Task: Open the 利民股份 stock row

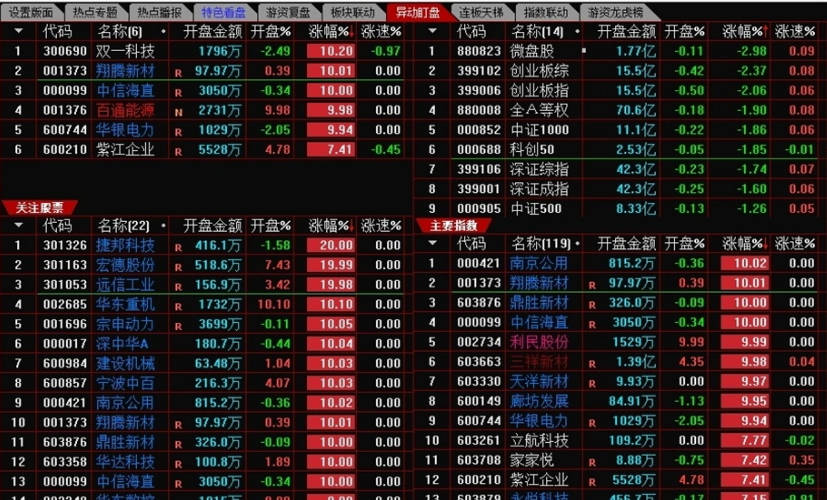Action: pyautogui.click(x=539, y=342)
